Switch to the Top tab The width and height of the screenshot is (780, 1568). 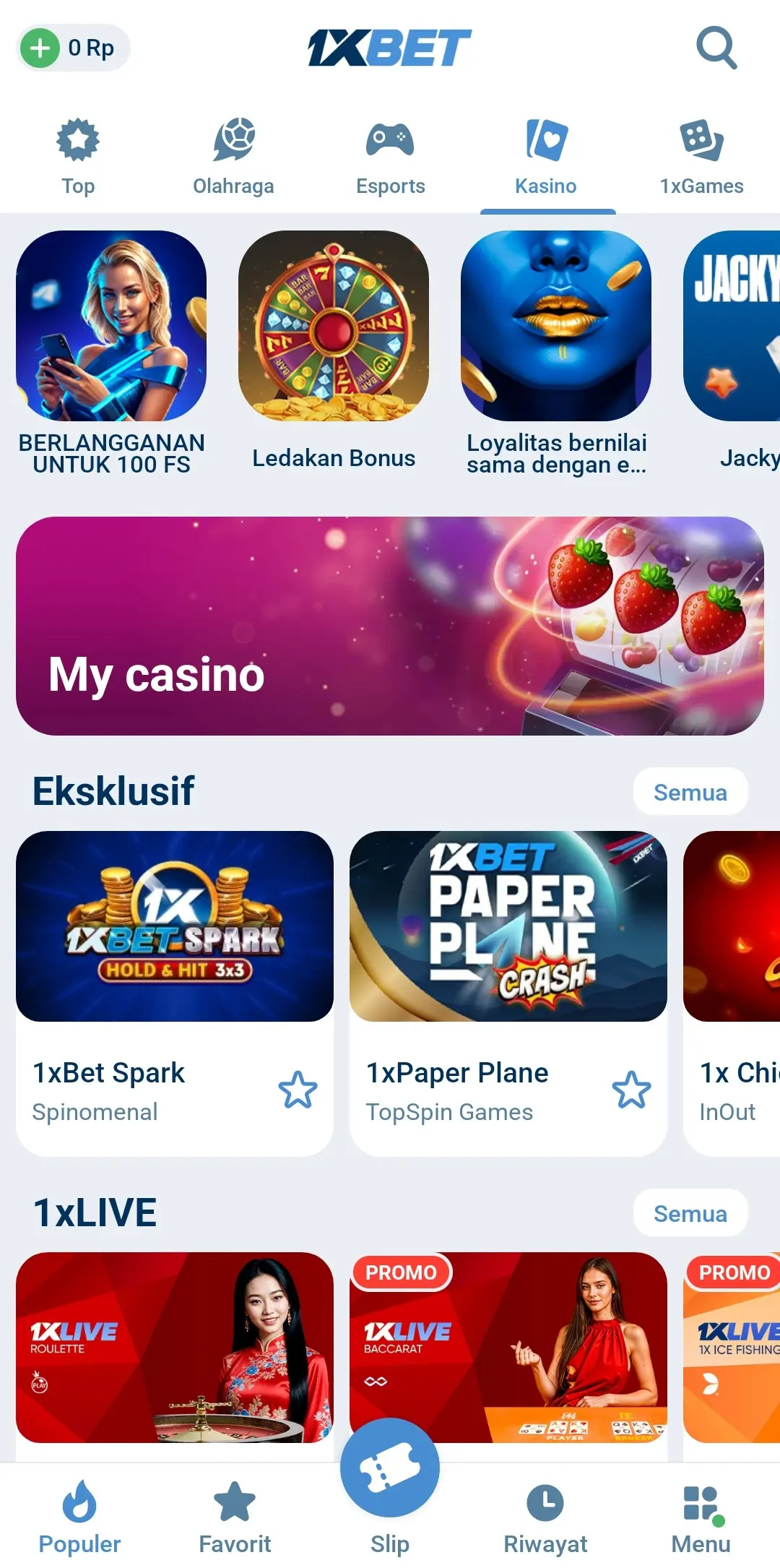(x=78, y=157)
